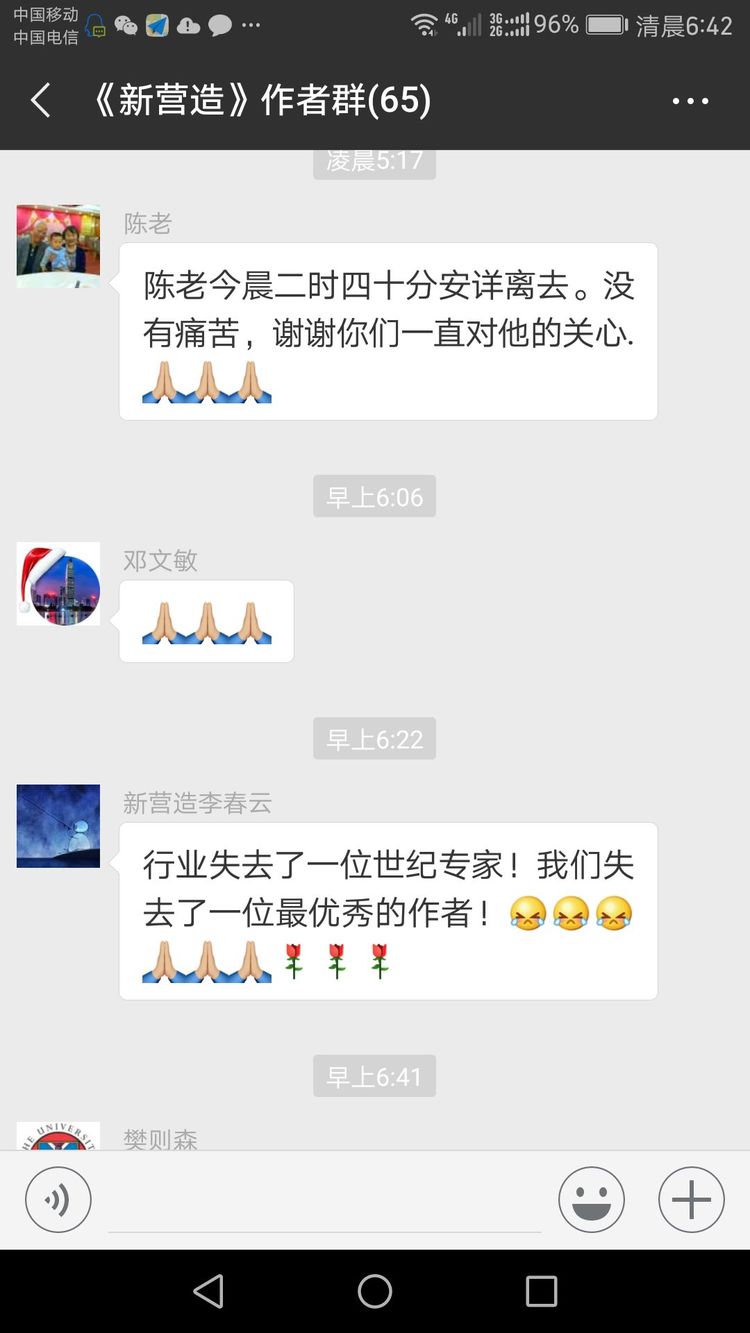750x1333 pixels.
Task: Go back from the 《新营造》作者群 chat
Action: (x=41, y=100)
